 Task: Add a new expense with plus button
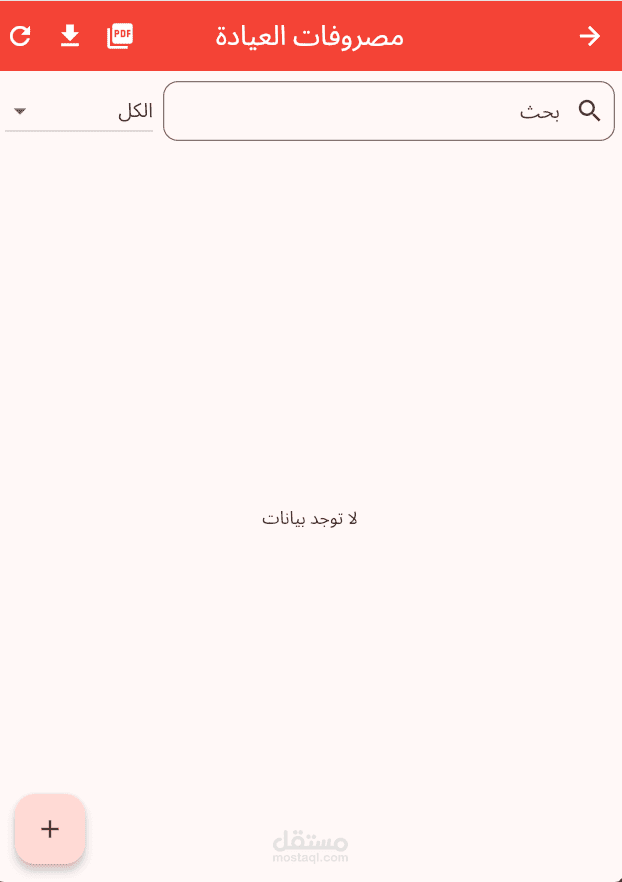tap(50, 829)
